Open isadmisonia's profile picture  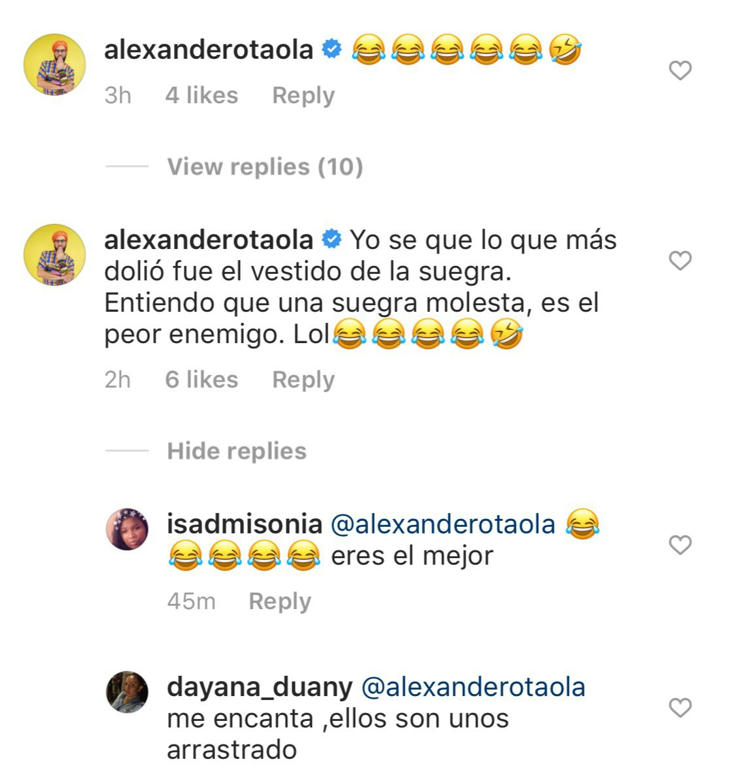click(x=127, y=529)
